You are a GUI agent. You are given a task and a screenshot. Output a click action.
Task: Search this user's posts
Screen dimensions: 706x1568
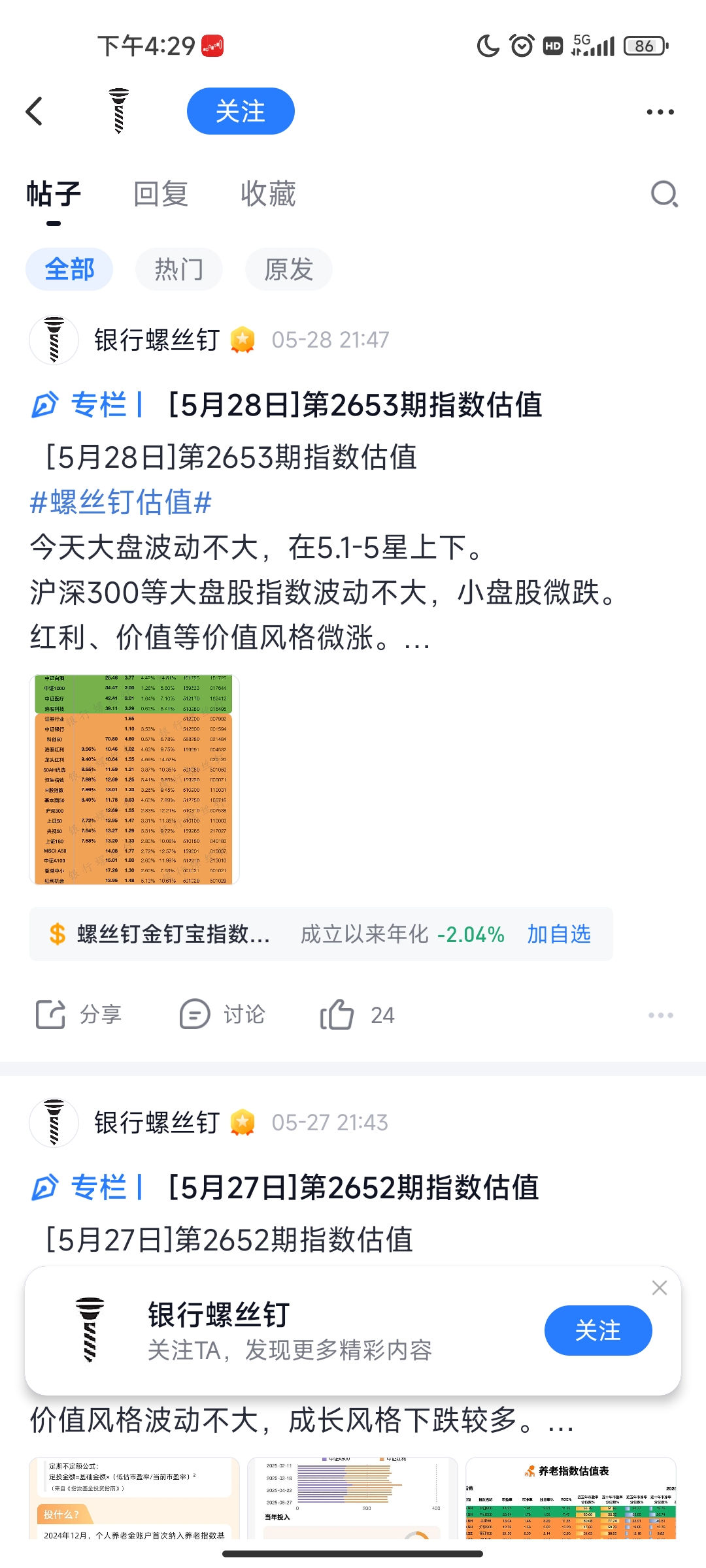664,194
